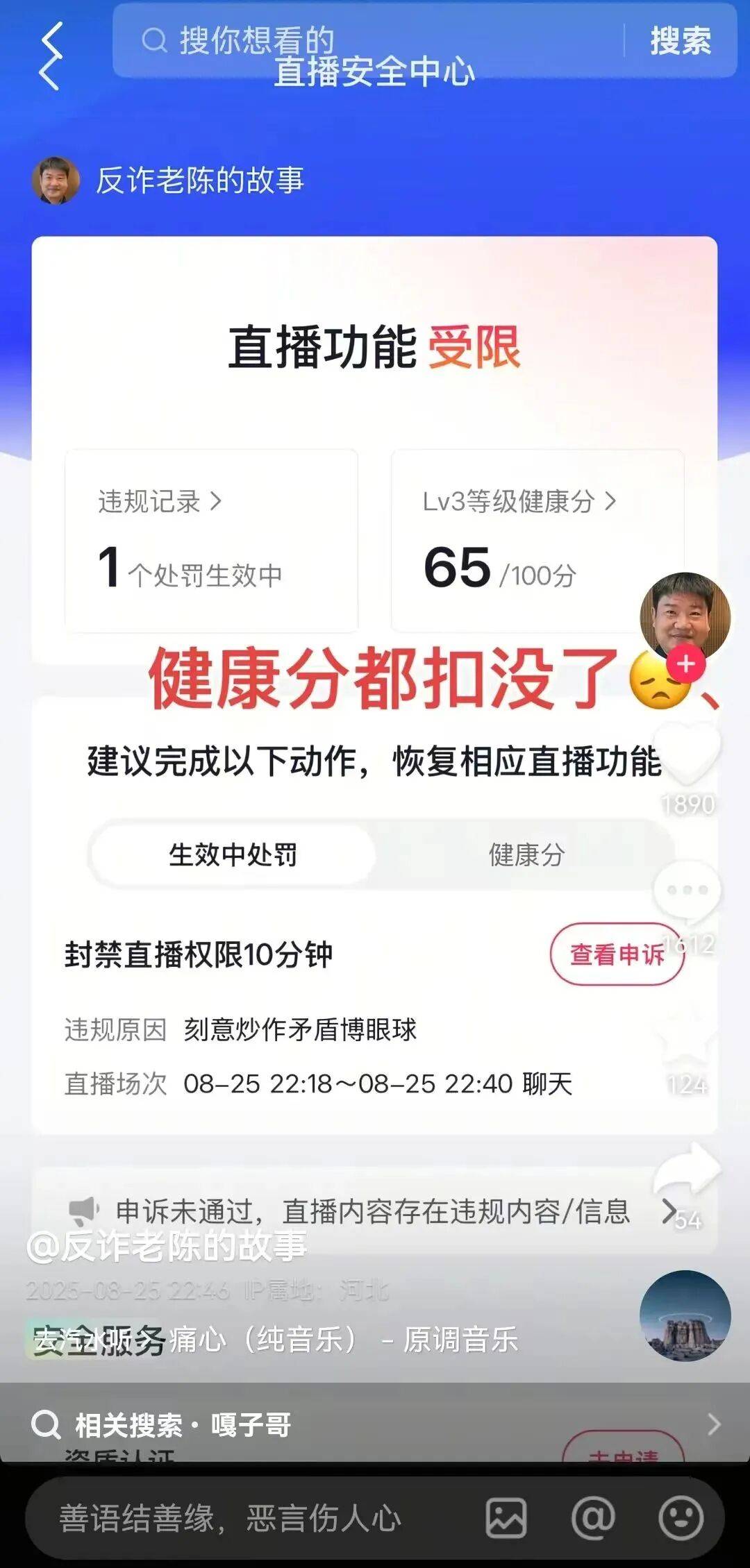750x1568 pixels.
Task: Mention someone with the @ icon
Action: coord(593,1518)
